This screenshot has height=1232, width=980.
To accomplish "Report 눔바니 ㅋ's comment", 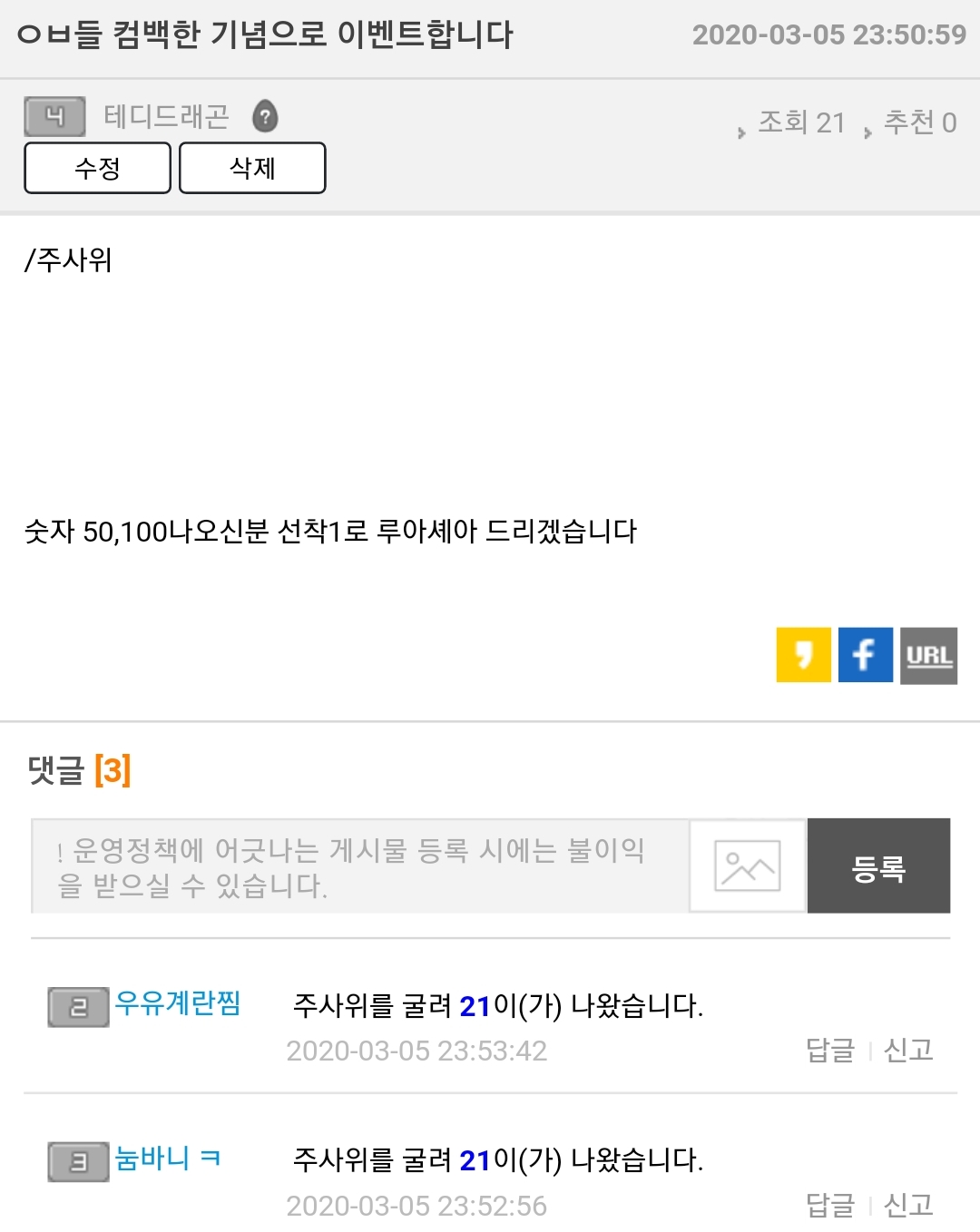I will click(x=908, y=1206).
